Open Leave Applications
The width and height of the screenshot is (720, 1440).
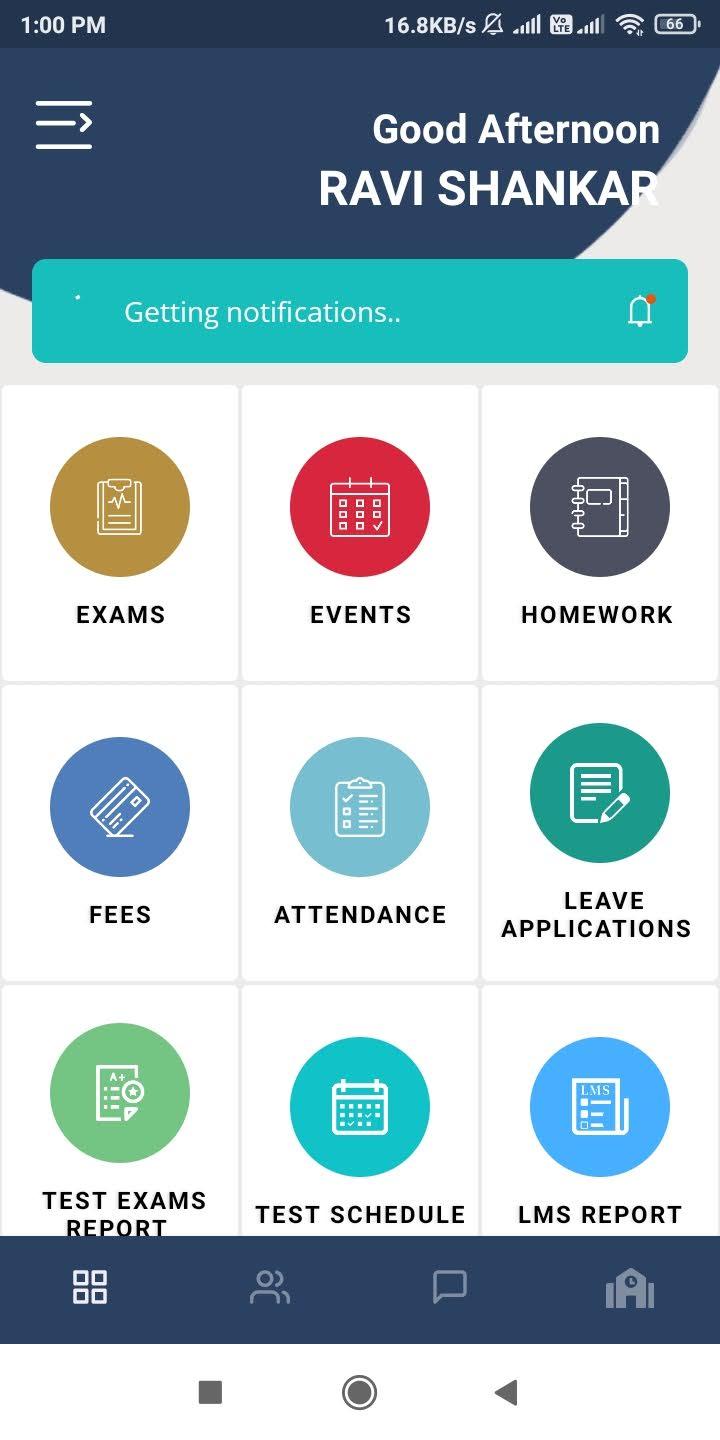pyautogui.click(x=599, y=833)
